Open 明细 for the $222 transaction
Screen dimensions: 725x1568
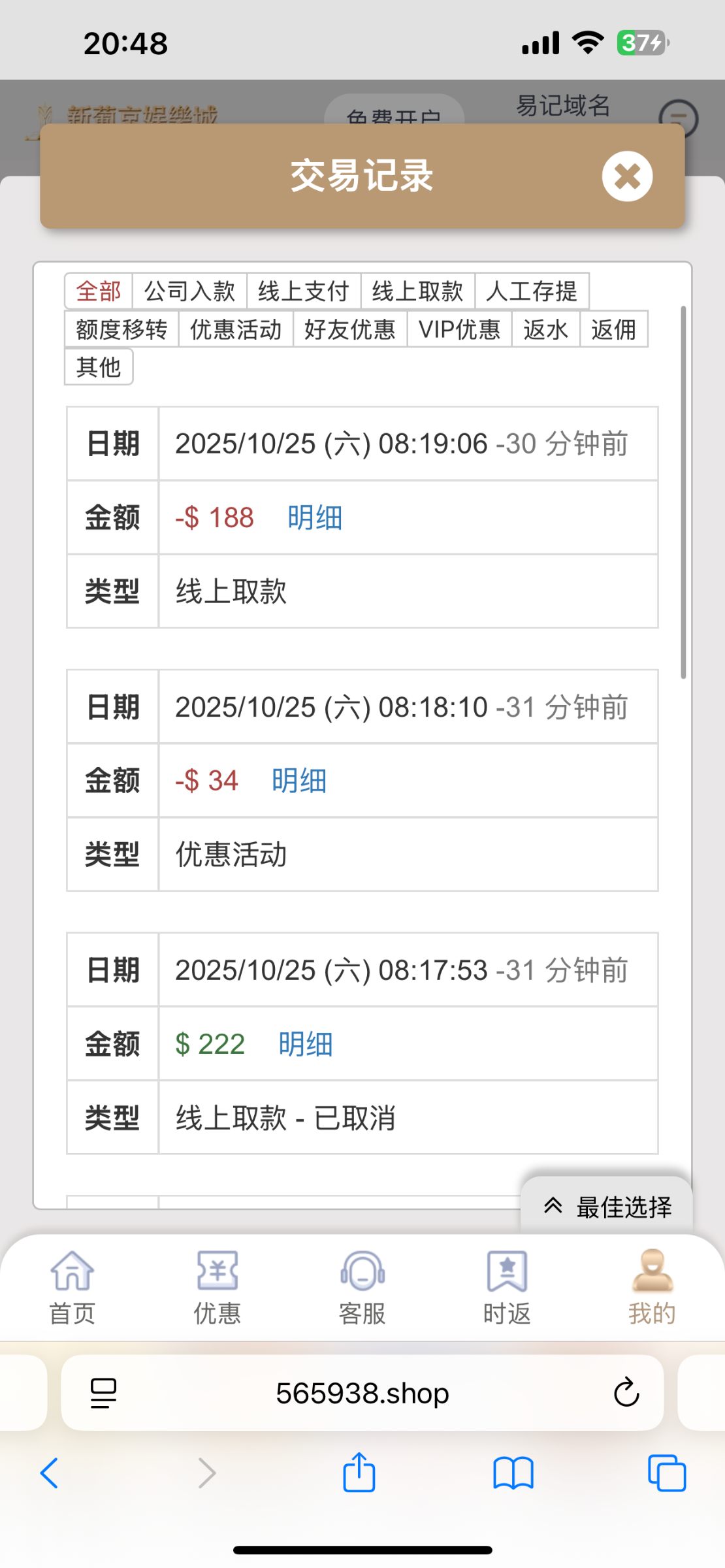click(306, 1044)
